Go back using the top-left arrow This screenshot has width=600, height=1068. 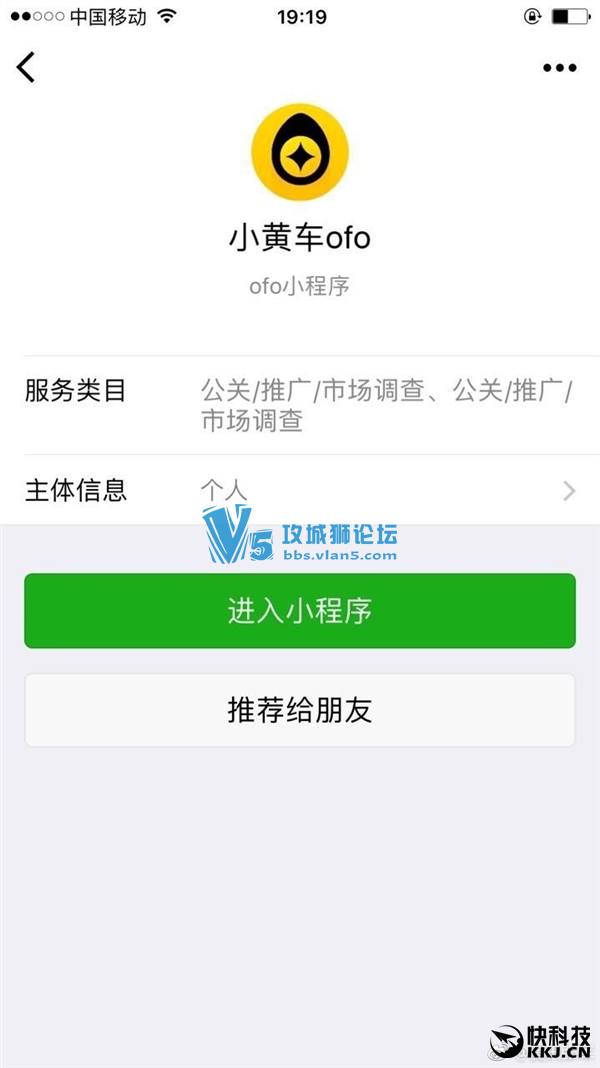(x=26, y=67)
